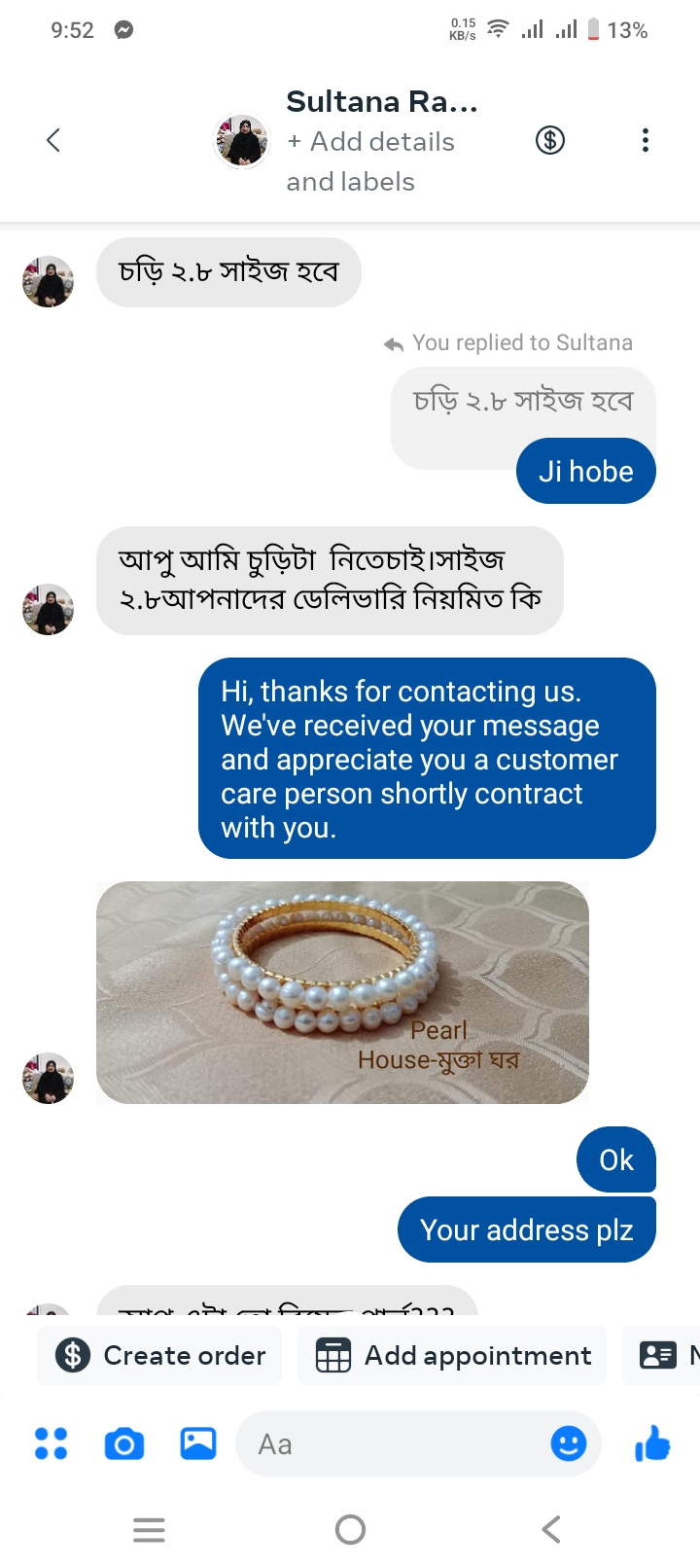Image resolution: width=700 pixels, height=1568 pixels.
Task: Open the pearl bangle photo
Action: point(342,992)
